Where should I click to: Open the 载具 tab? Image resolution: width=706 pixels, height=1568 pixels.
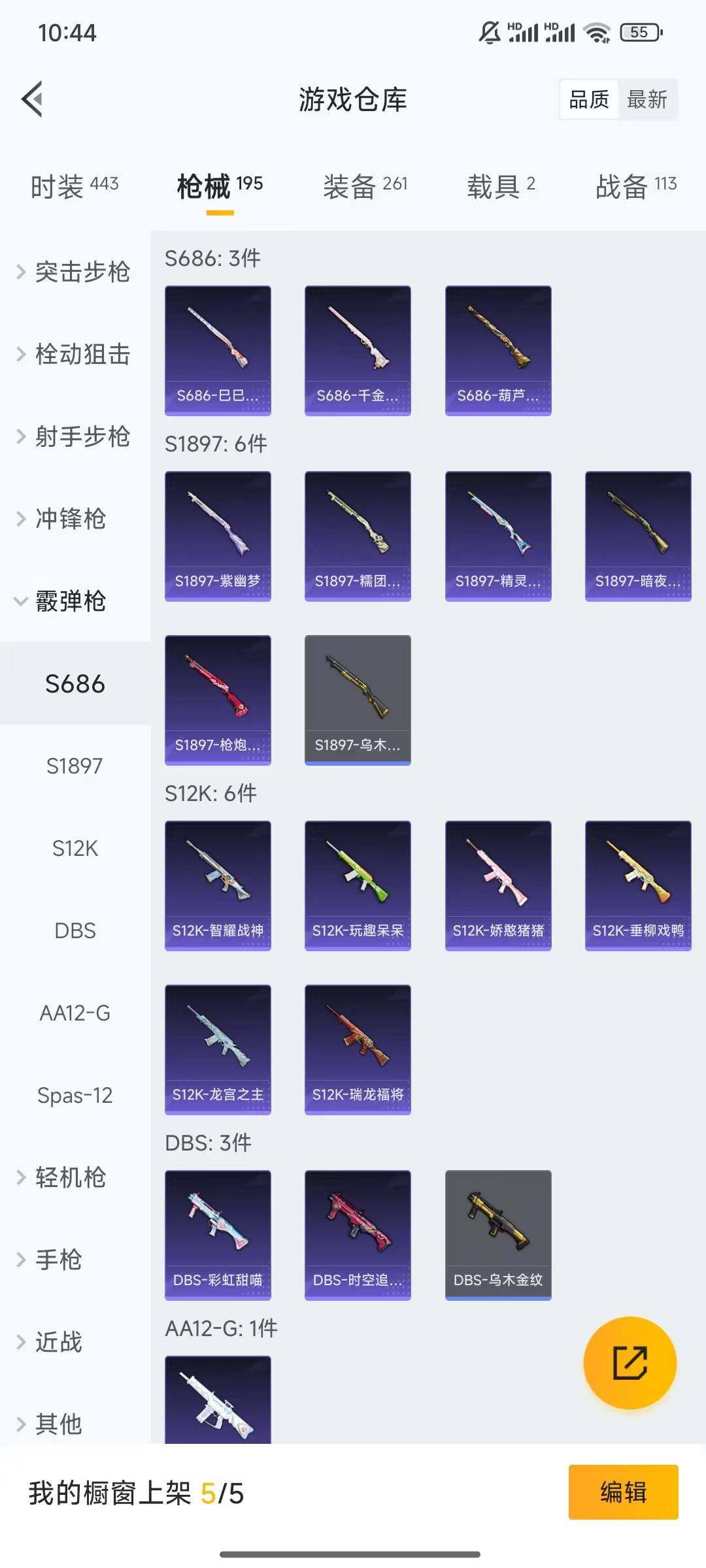pos(501,186)
